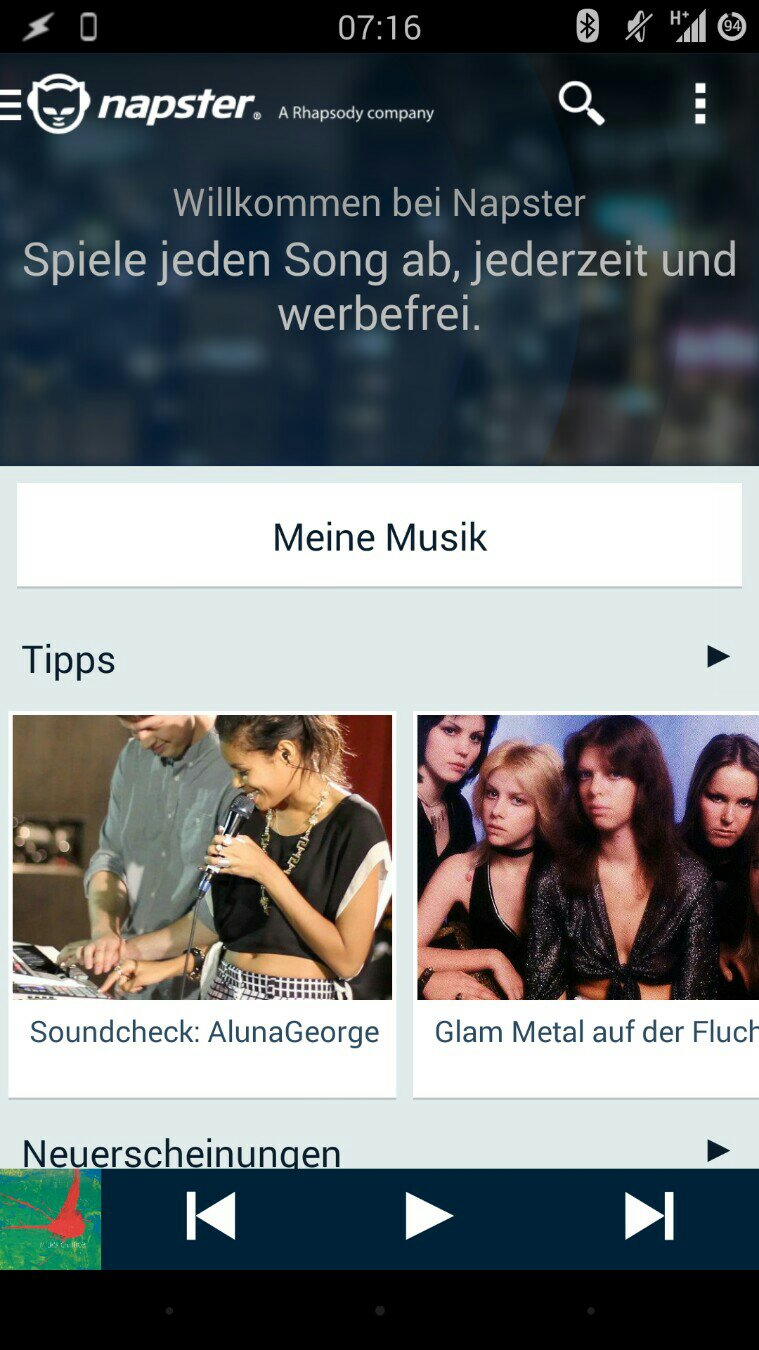Expand the Neuerscheinungen section arrow

tap(718, 1150)
